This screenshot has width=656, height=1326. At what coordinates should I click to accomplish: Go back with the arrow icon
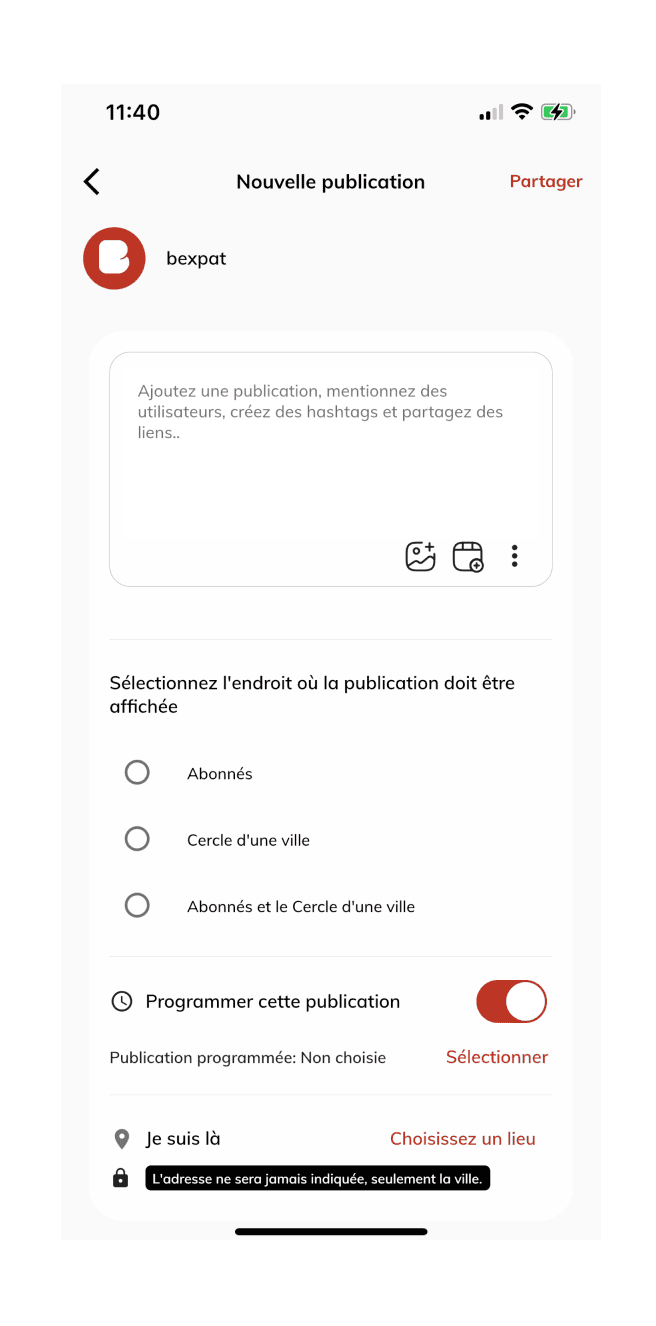92,181
